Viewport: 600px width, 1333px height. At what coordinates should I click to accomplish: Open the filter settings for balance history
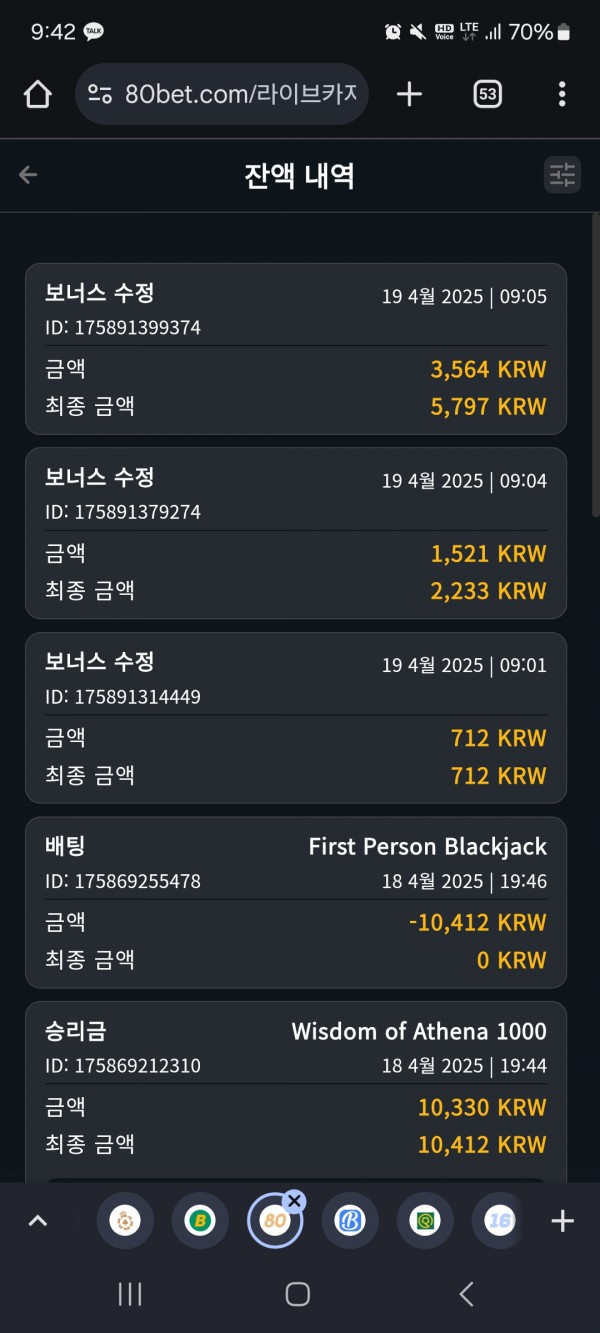coord(563,175)
